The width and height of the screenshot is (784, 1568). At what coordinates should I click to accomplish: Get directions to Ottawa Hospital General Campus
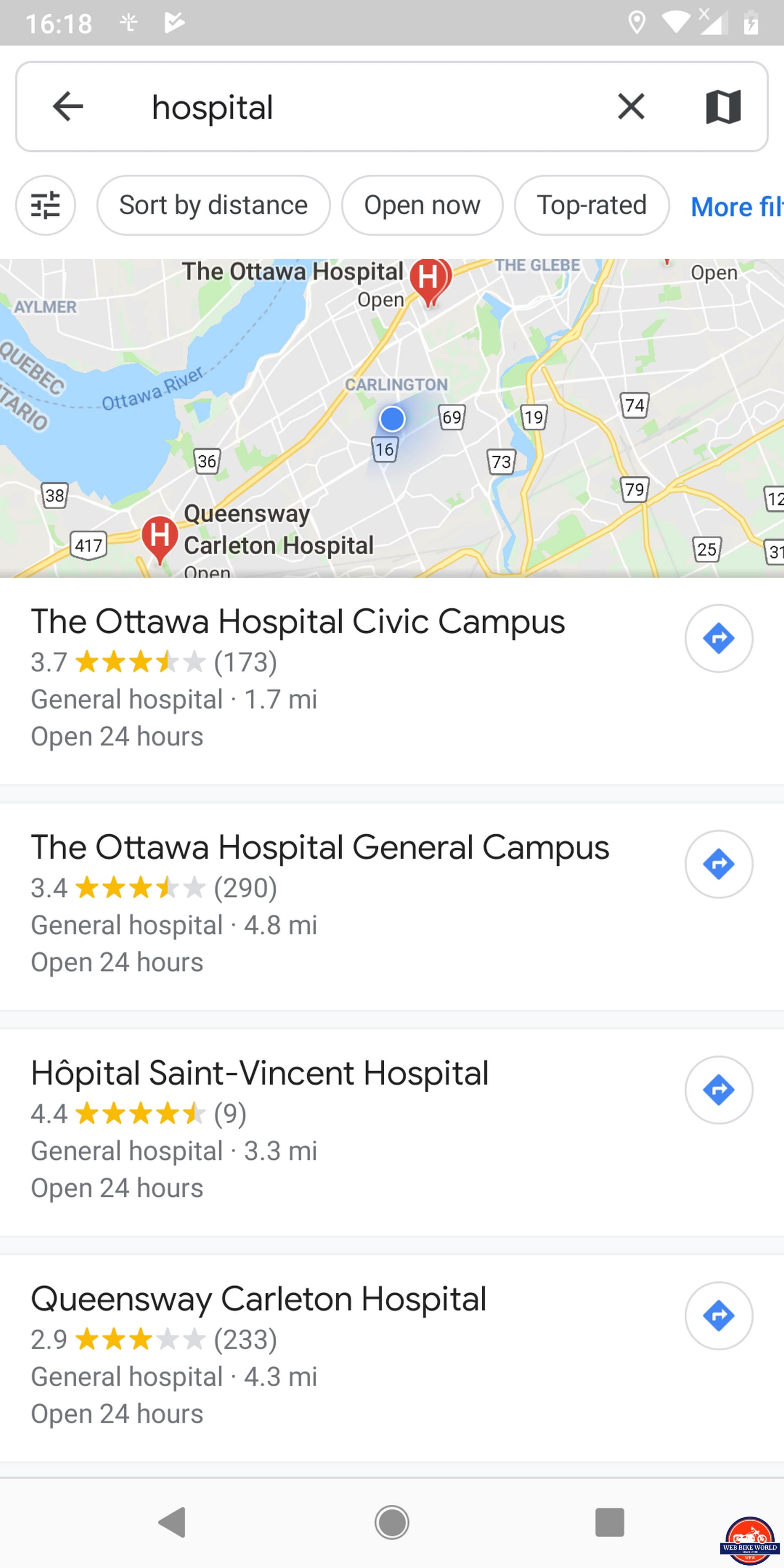718,864
